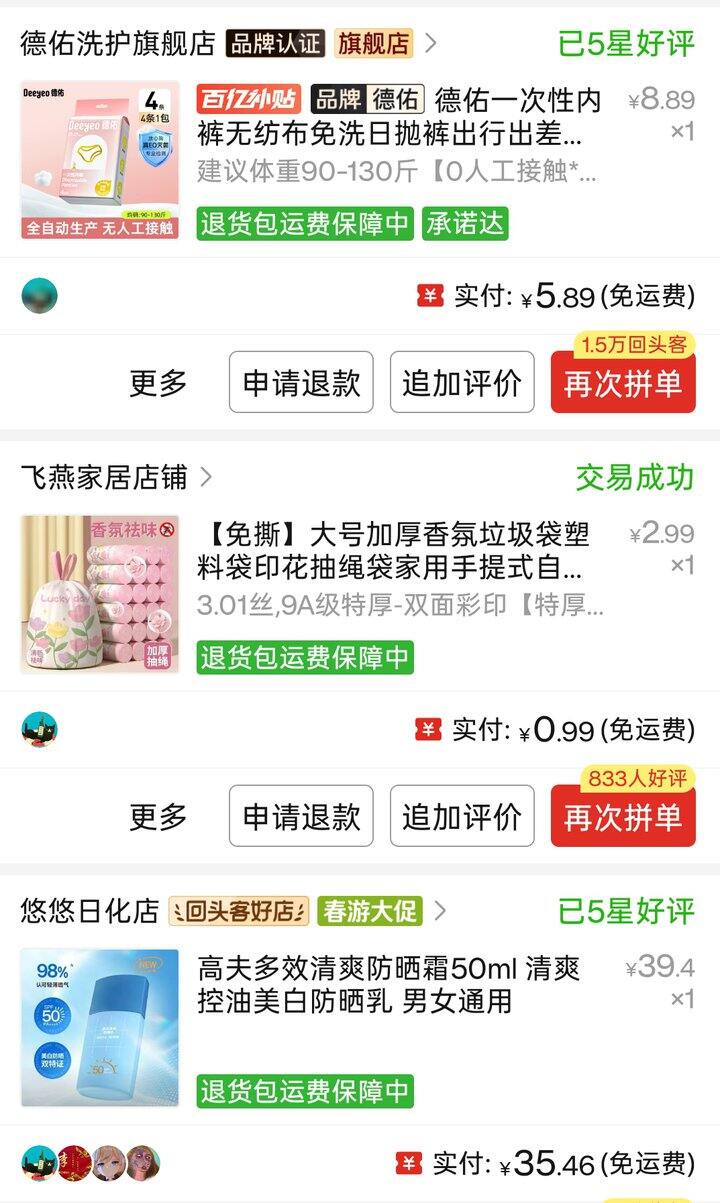
Task: Open the 德佑一次性内裤 order details
Action: coord(400,117)
